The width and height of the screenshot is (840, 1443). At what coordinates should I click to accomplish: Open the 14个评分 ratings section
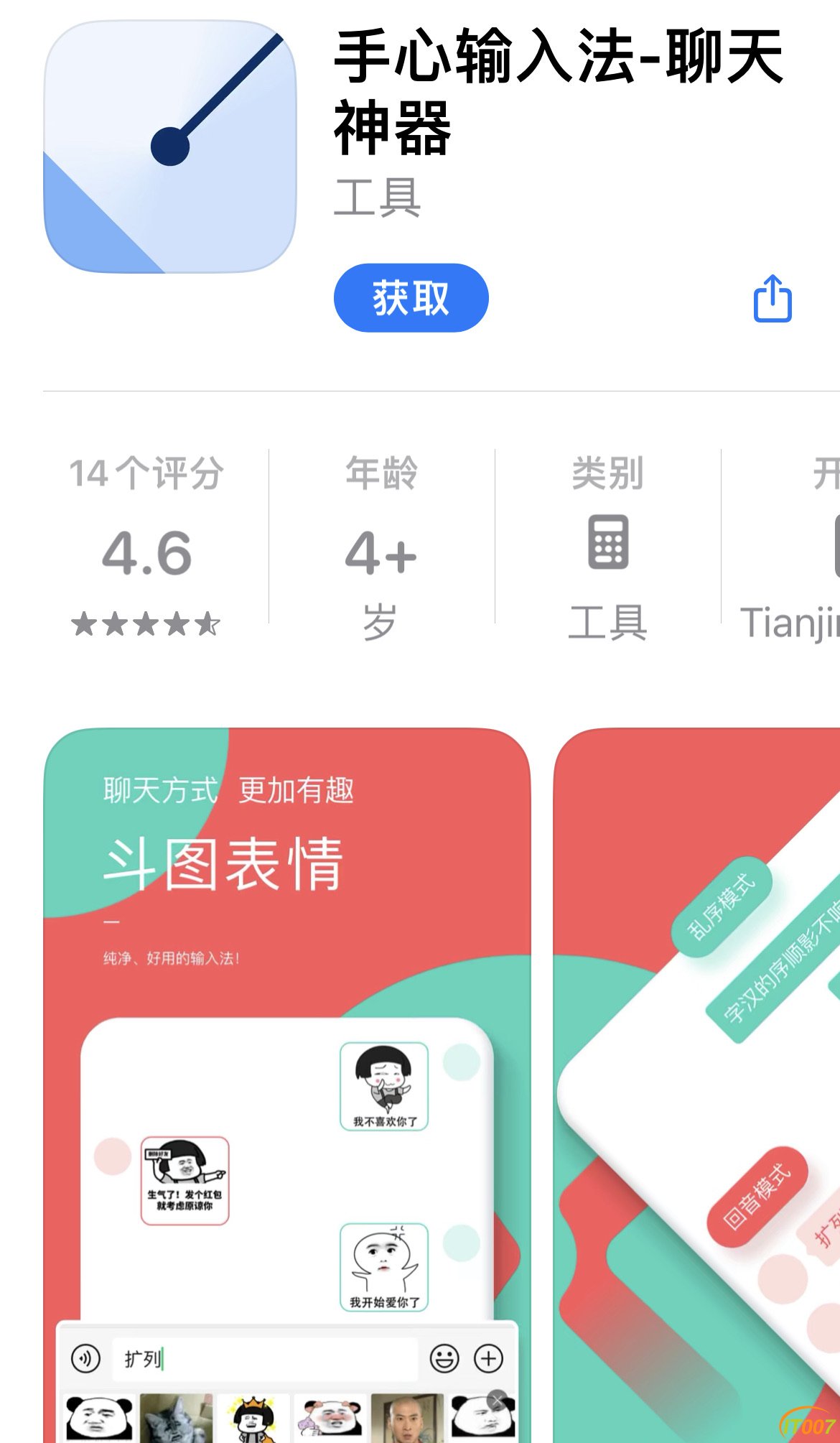pyautogui.click(x=146, y=546)
